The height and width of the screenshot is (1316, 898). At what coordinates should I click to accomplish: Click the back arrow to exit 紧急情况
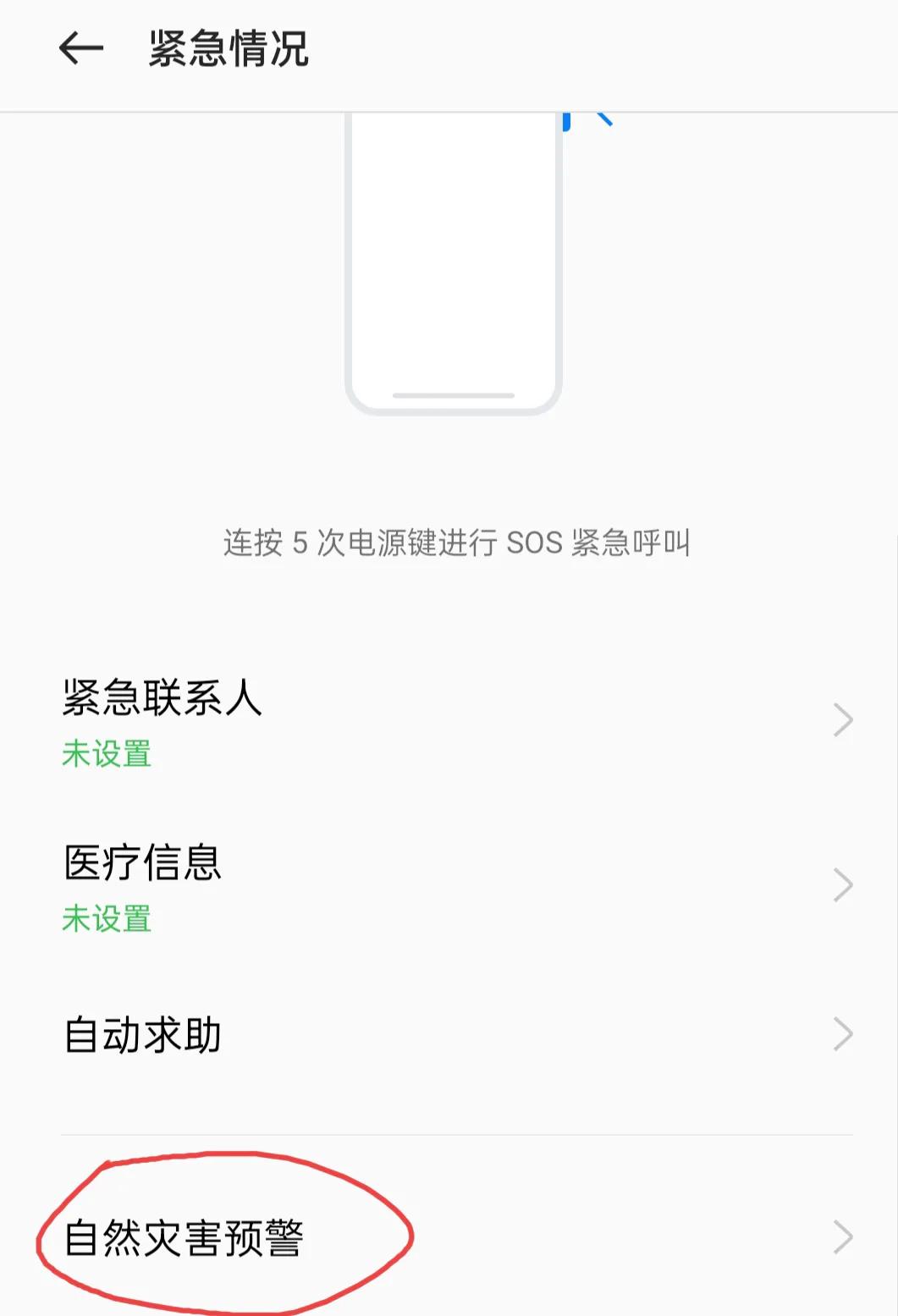point(80,48)
